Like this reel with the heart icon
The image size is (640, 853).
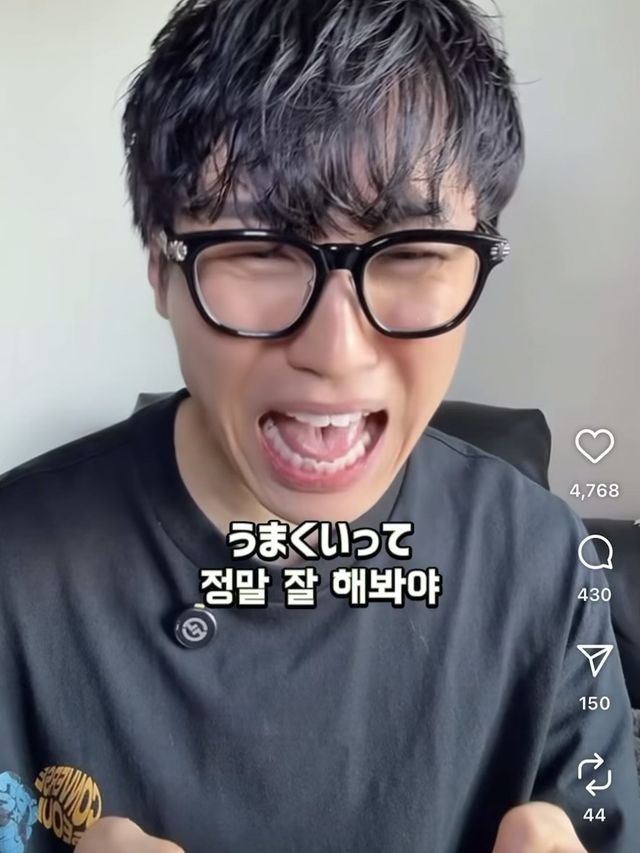[594, 446]
